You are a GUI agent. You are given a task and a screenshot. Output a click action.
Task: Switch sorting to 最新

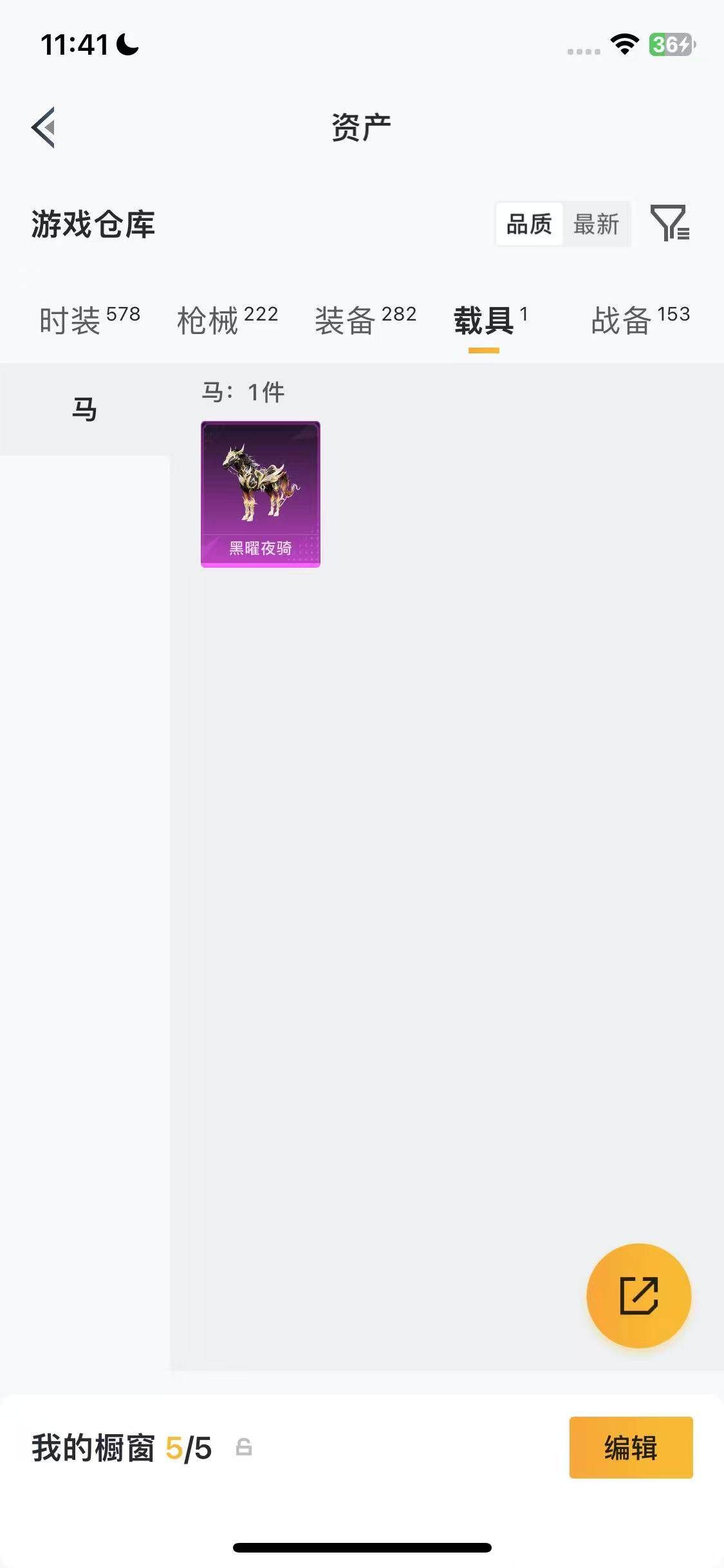tap(596, 224)
